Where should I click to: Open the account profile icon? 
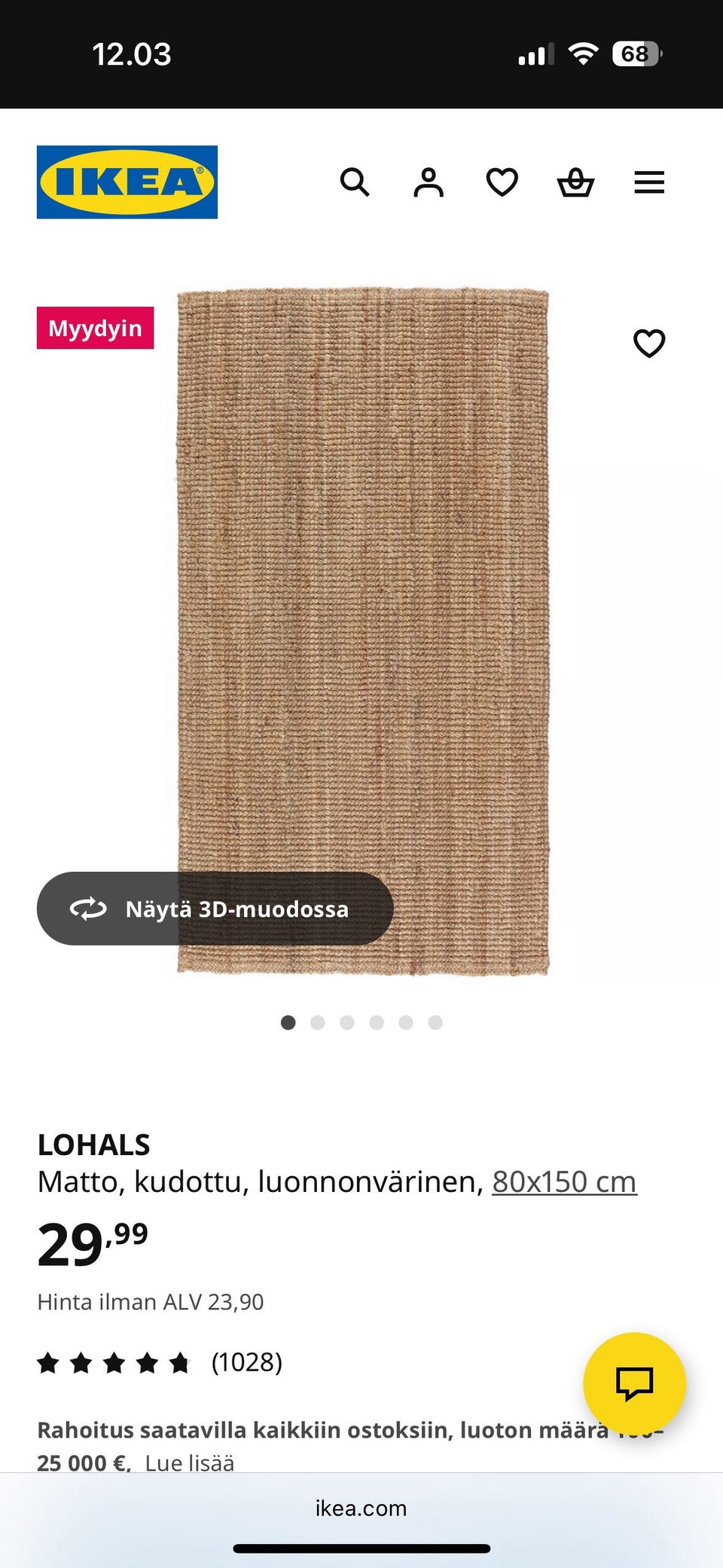428,182
